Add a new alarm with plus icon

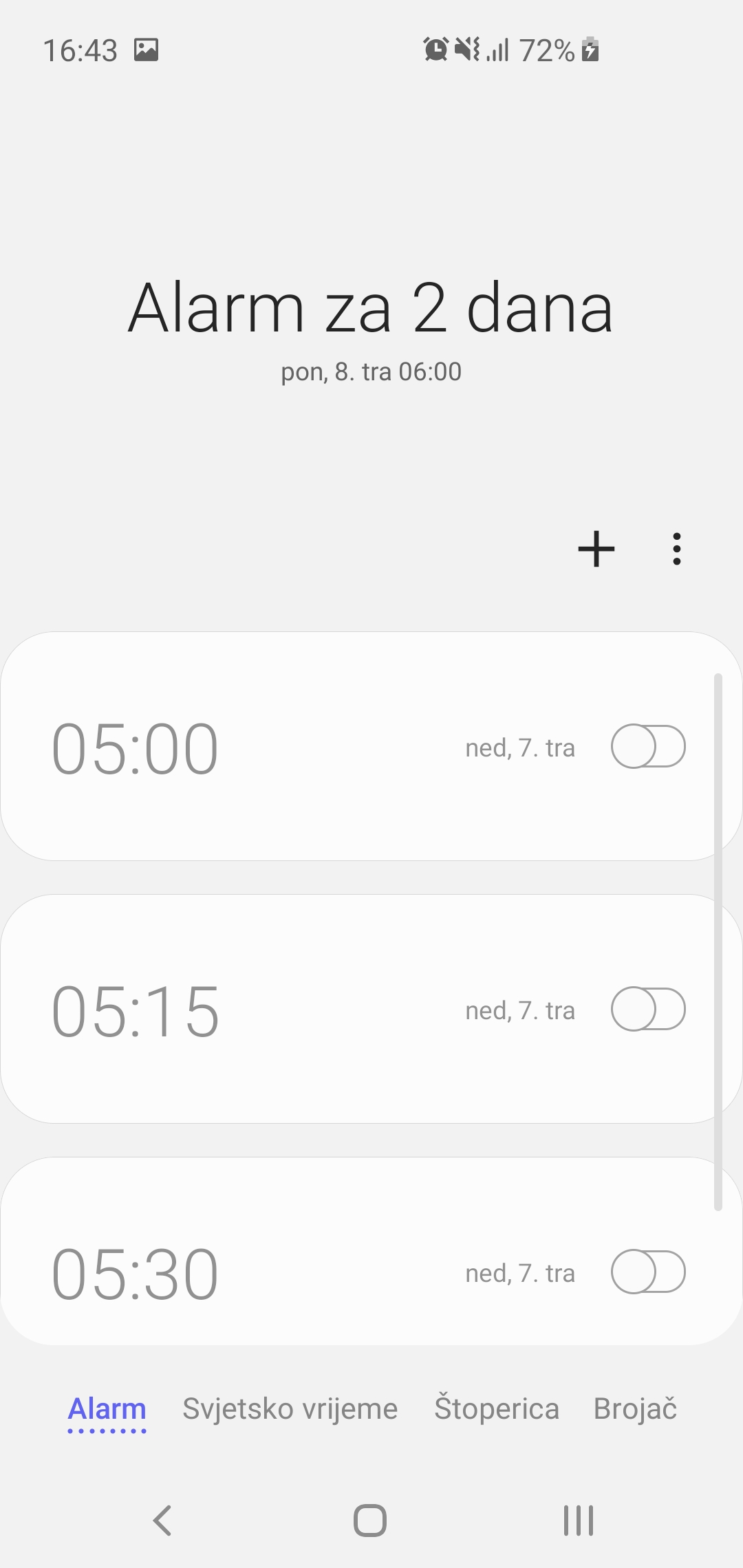tap(596, 549)
